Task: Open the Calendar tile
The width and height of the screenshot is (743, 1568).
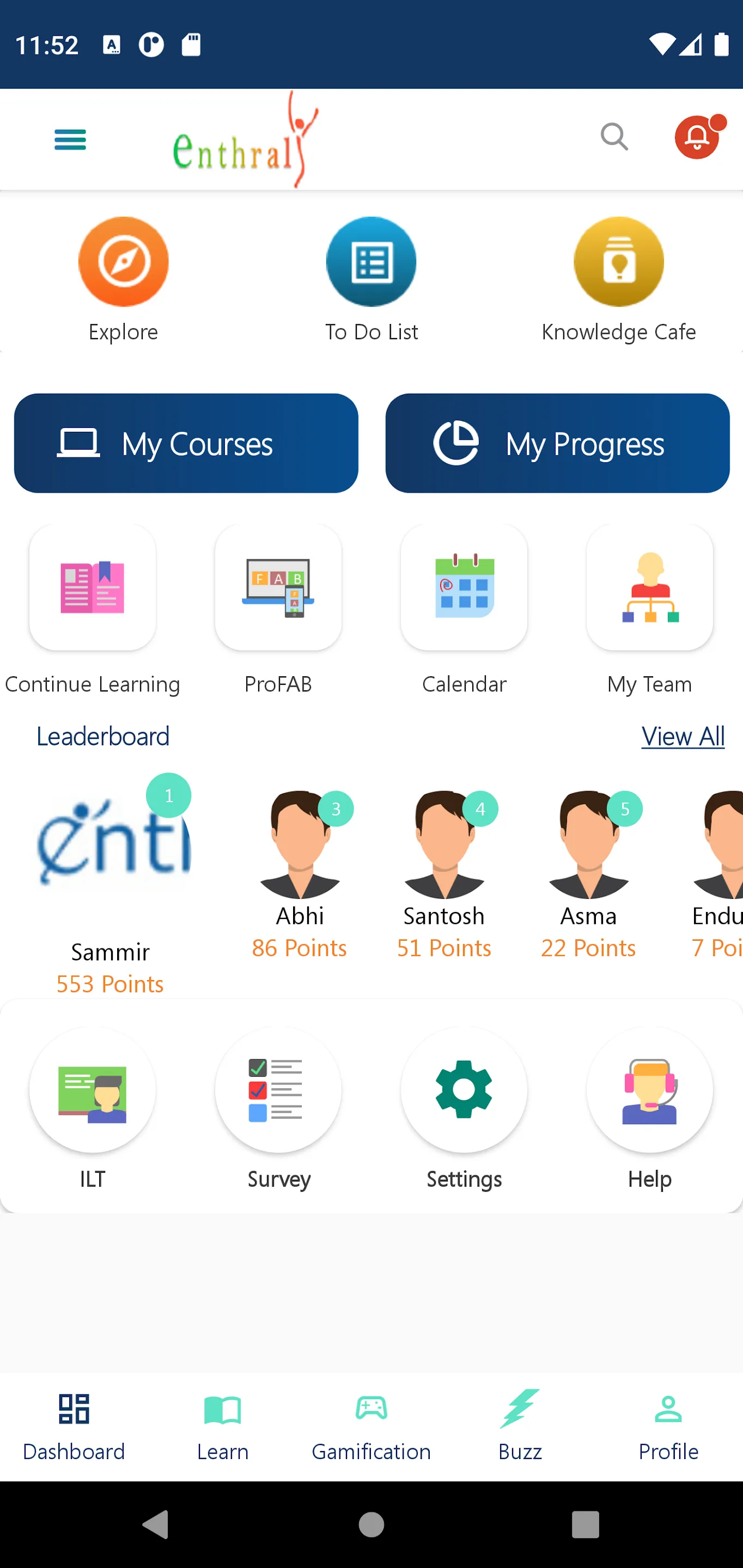Action: (464, 587)
